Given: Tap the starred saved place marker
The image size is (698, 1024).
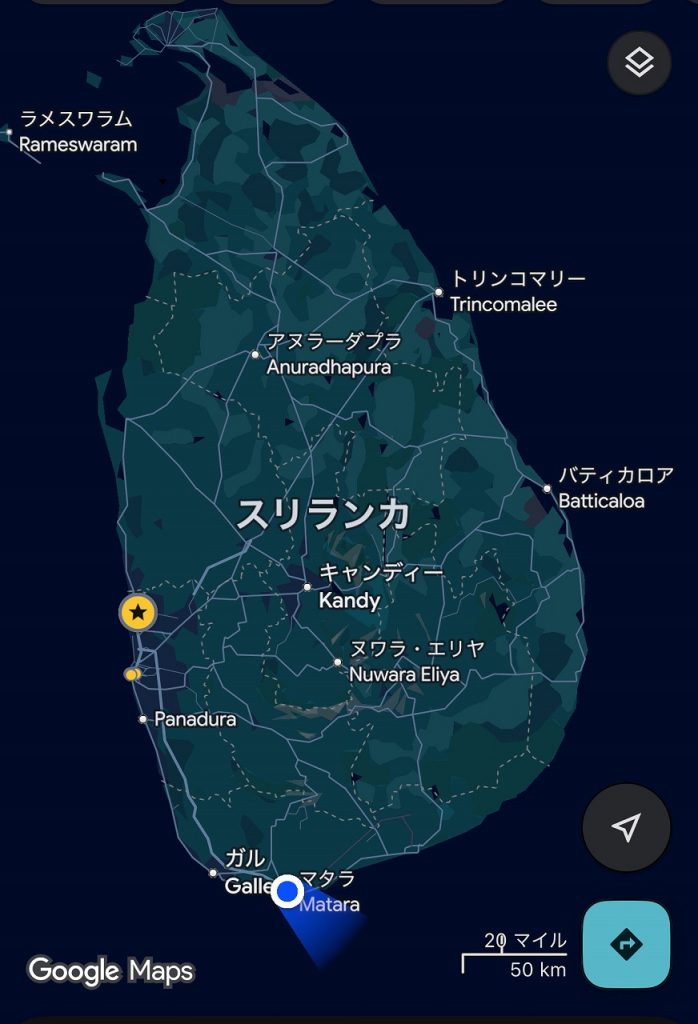Looking at the screenshot, I should pyautogui.click(x=138, y=612).
